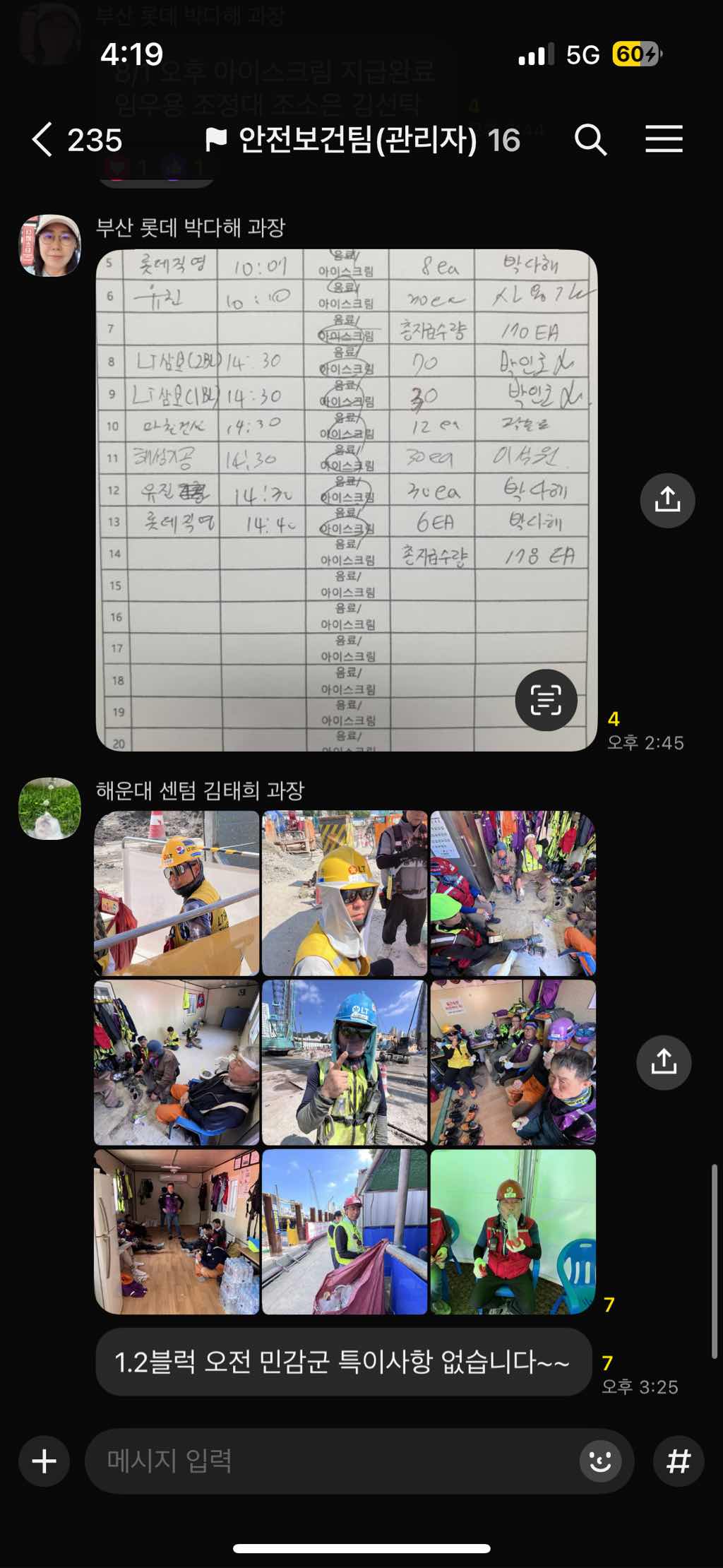The height and width of the screenshot is (1568, 723).
Task: Share the log sheet photo
Action: [x=667, y=500]
